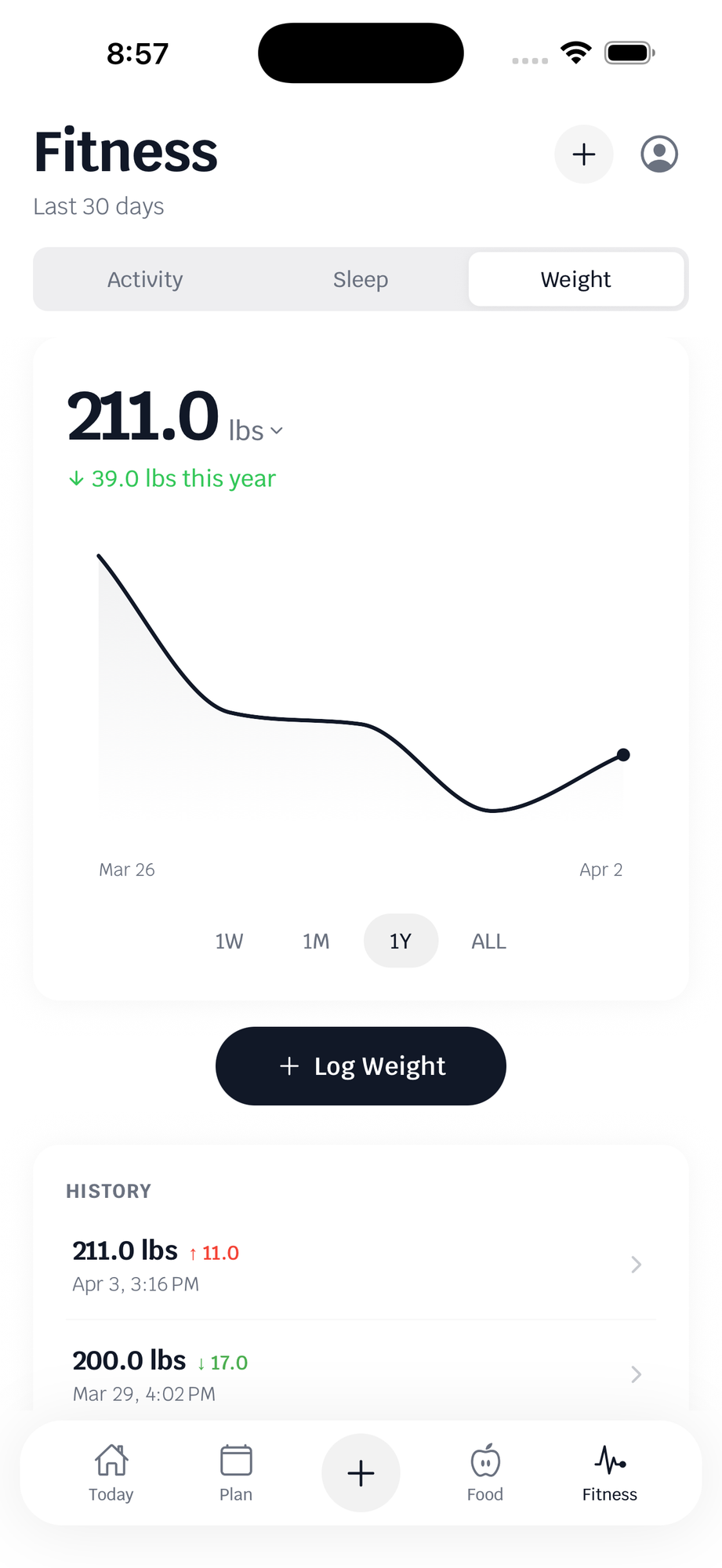
Task: Open the Plan calendar icon
Action: (x=235, y=1472)
